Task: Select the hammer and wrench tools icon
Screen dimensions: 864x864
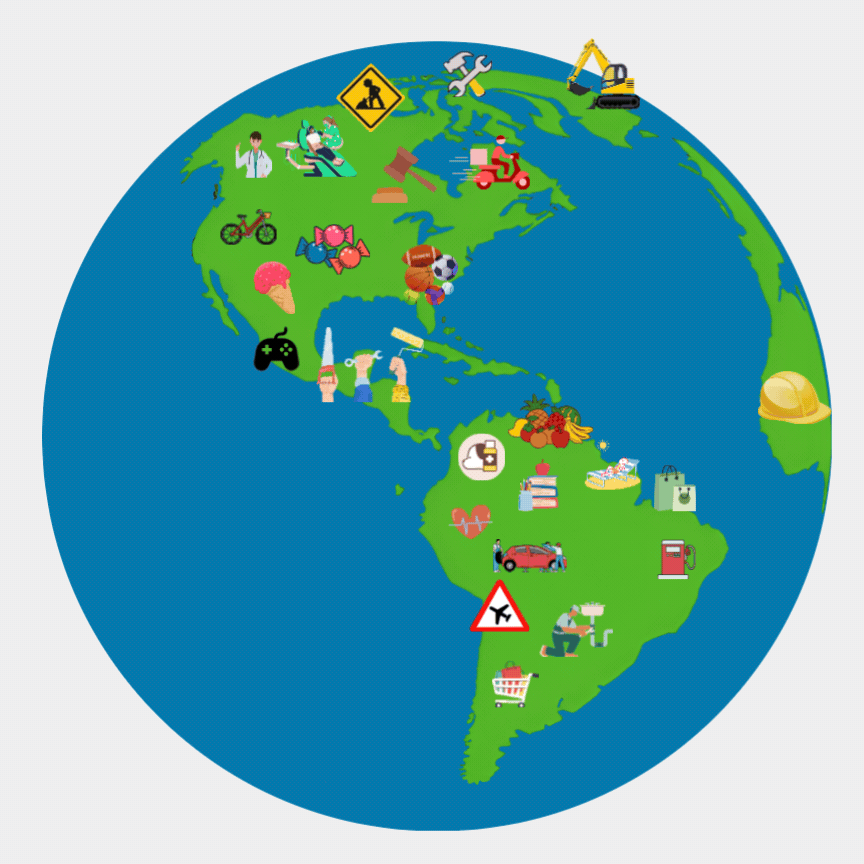Action: pyautogui.click(x=467, y=74)
